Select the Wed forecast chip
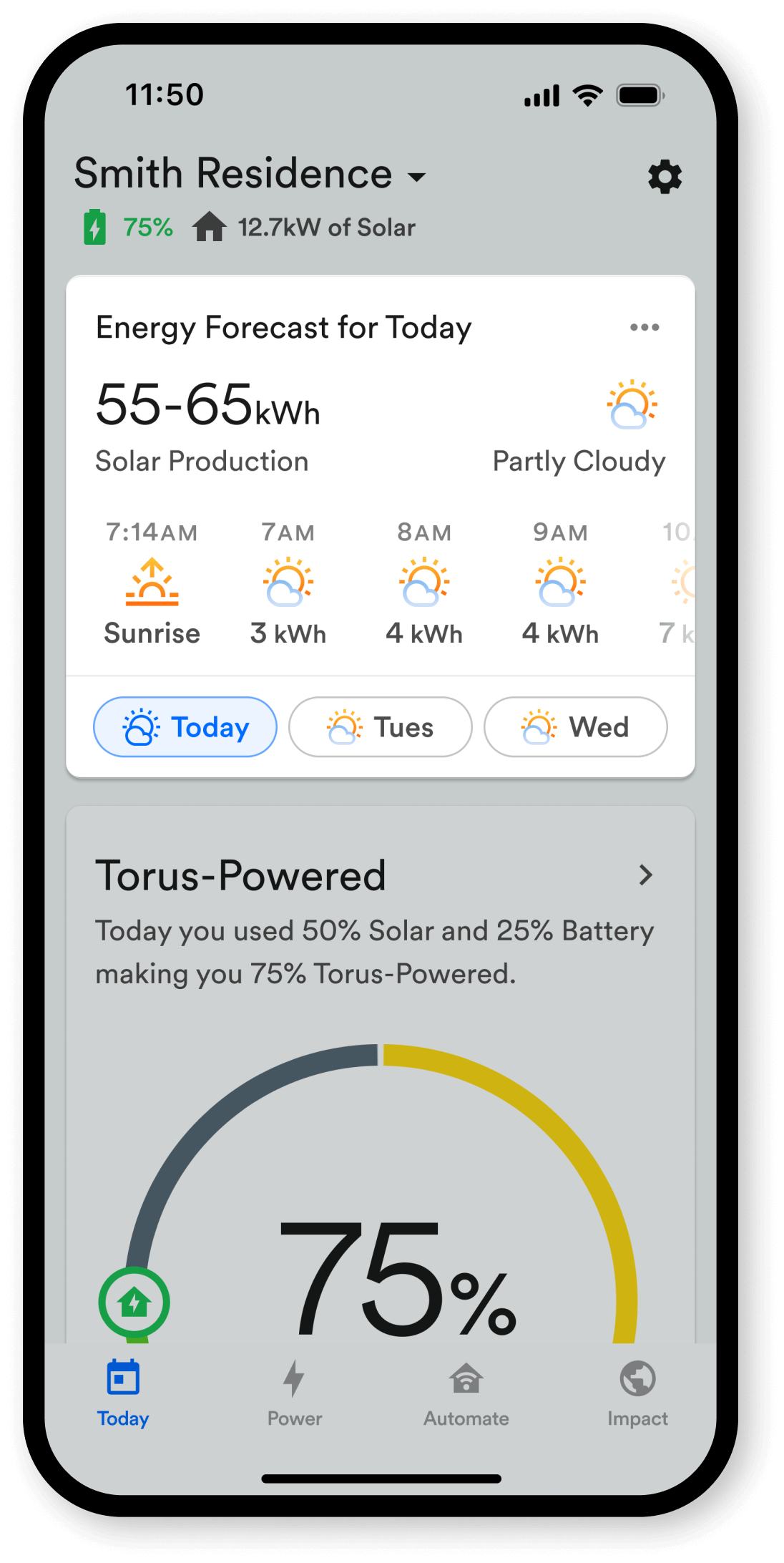784x1563 pixels. [x=575, y=727]
